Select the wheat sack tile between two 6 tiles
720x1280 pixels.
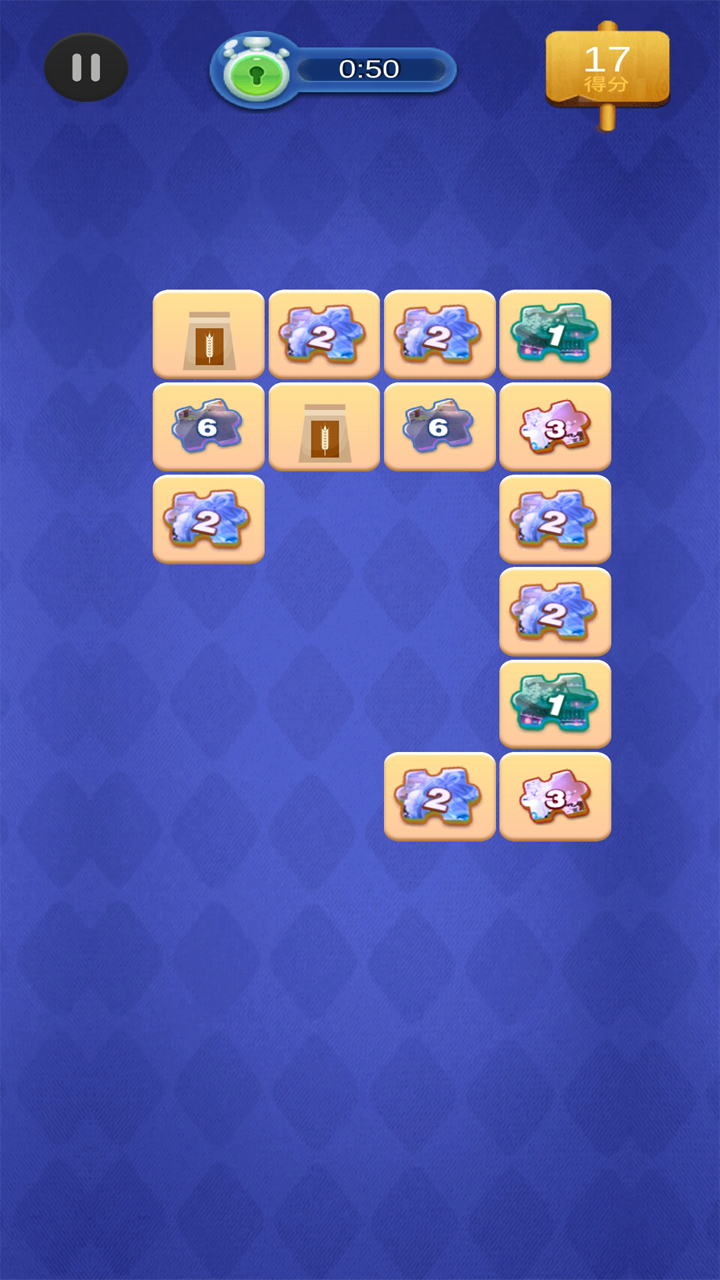coord(324,427)
